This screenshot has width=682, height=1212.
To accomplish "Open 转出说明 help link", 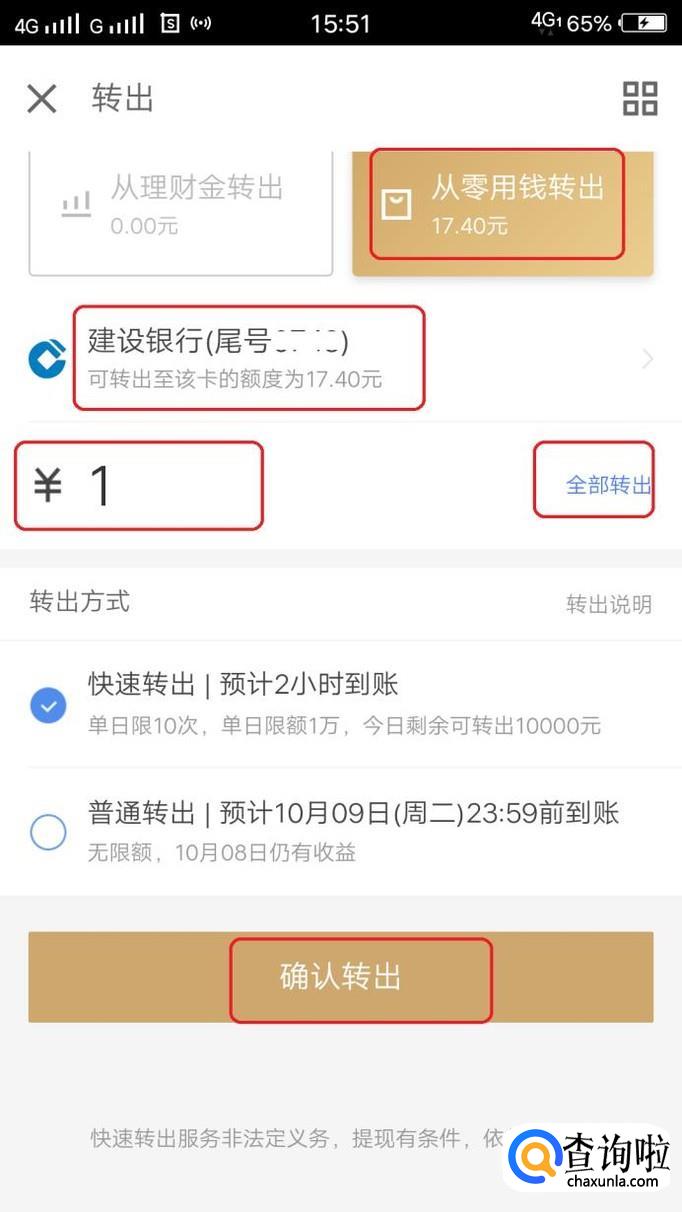I will (608, 604).
